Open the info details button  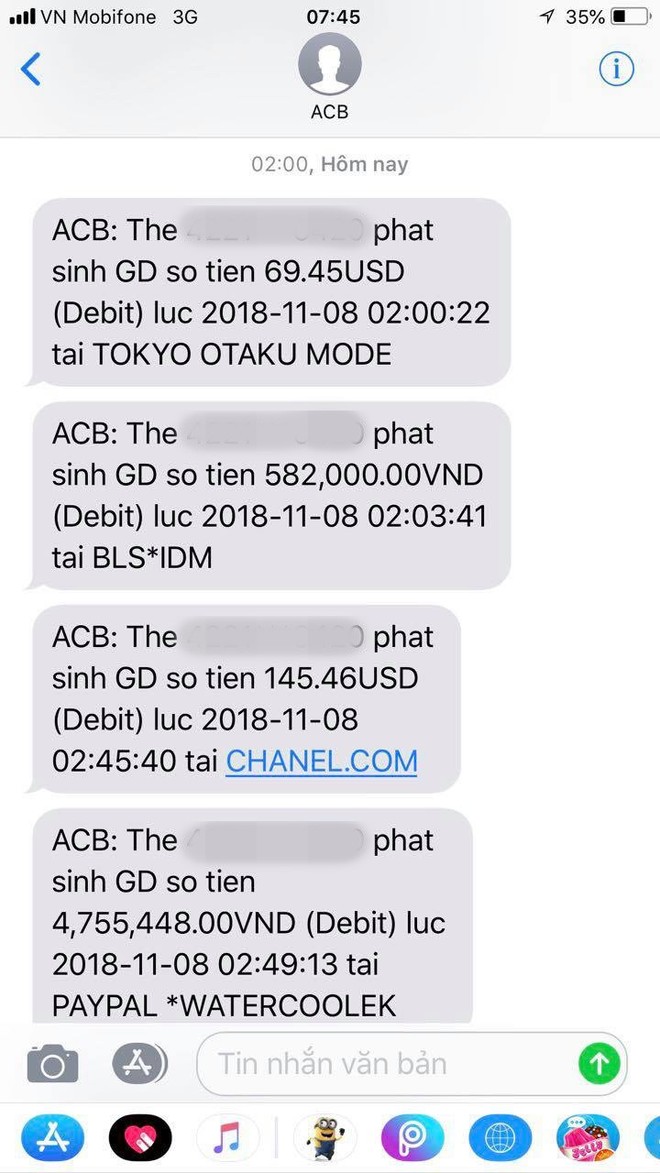point(617,70)
